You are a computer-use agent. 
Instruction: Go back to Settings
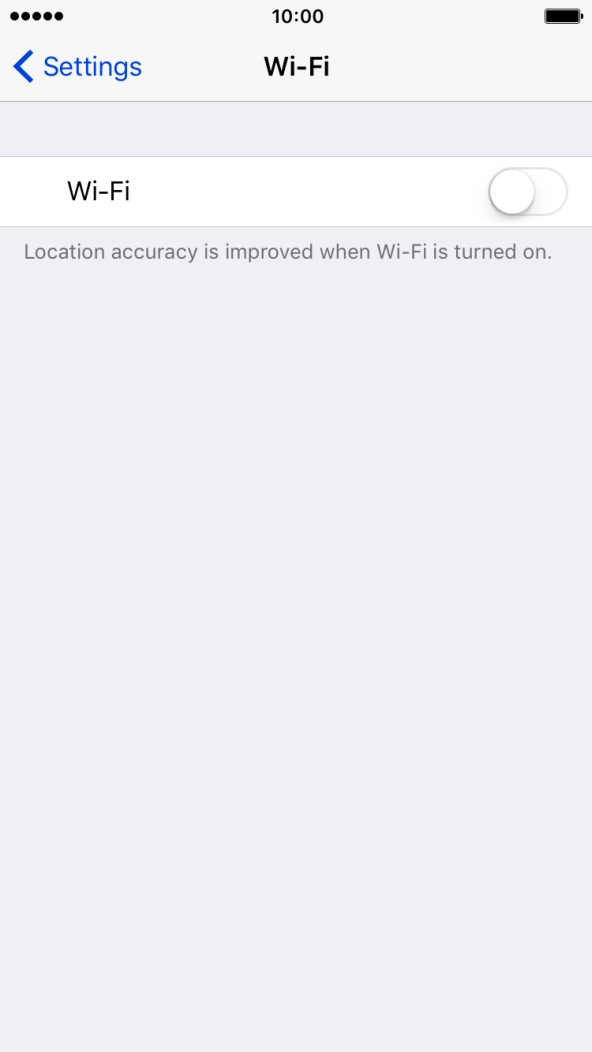click(77, 67)
